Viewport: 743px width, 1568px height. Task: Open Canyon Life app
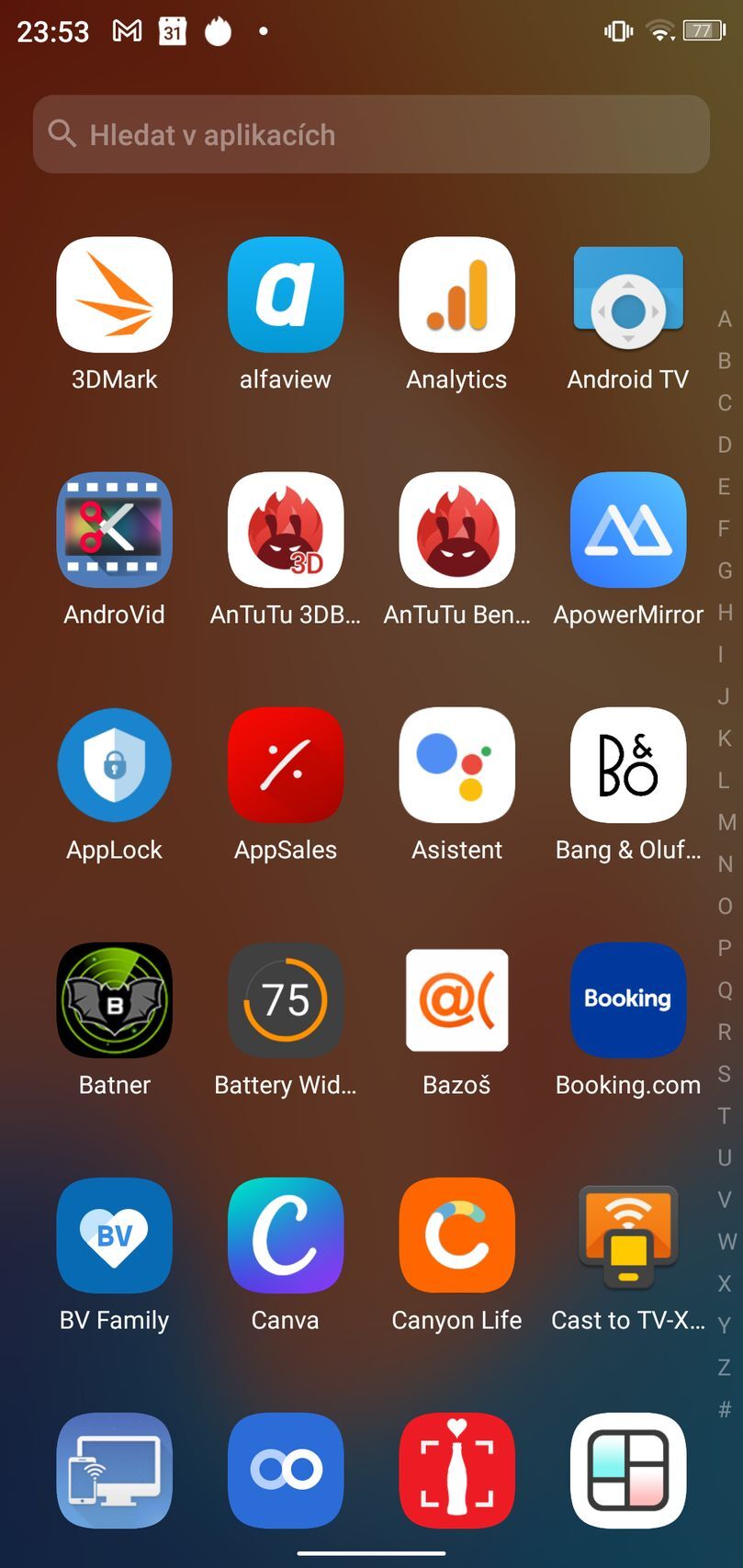point(456,1235)
